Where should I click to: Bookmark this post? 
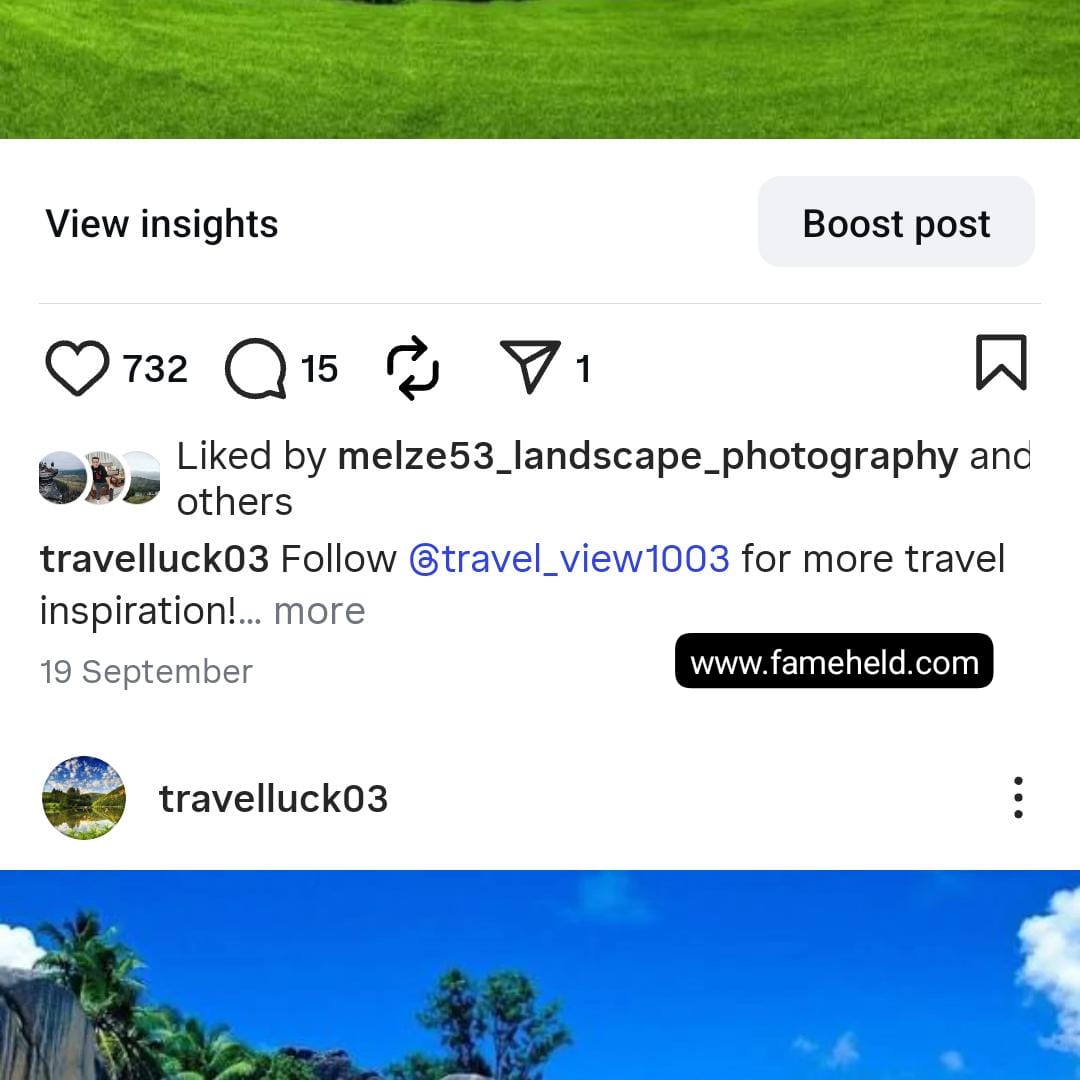point(1000,362)
